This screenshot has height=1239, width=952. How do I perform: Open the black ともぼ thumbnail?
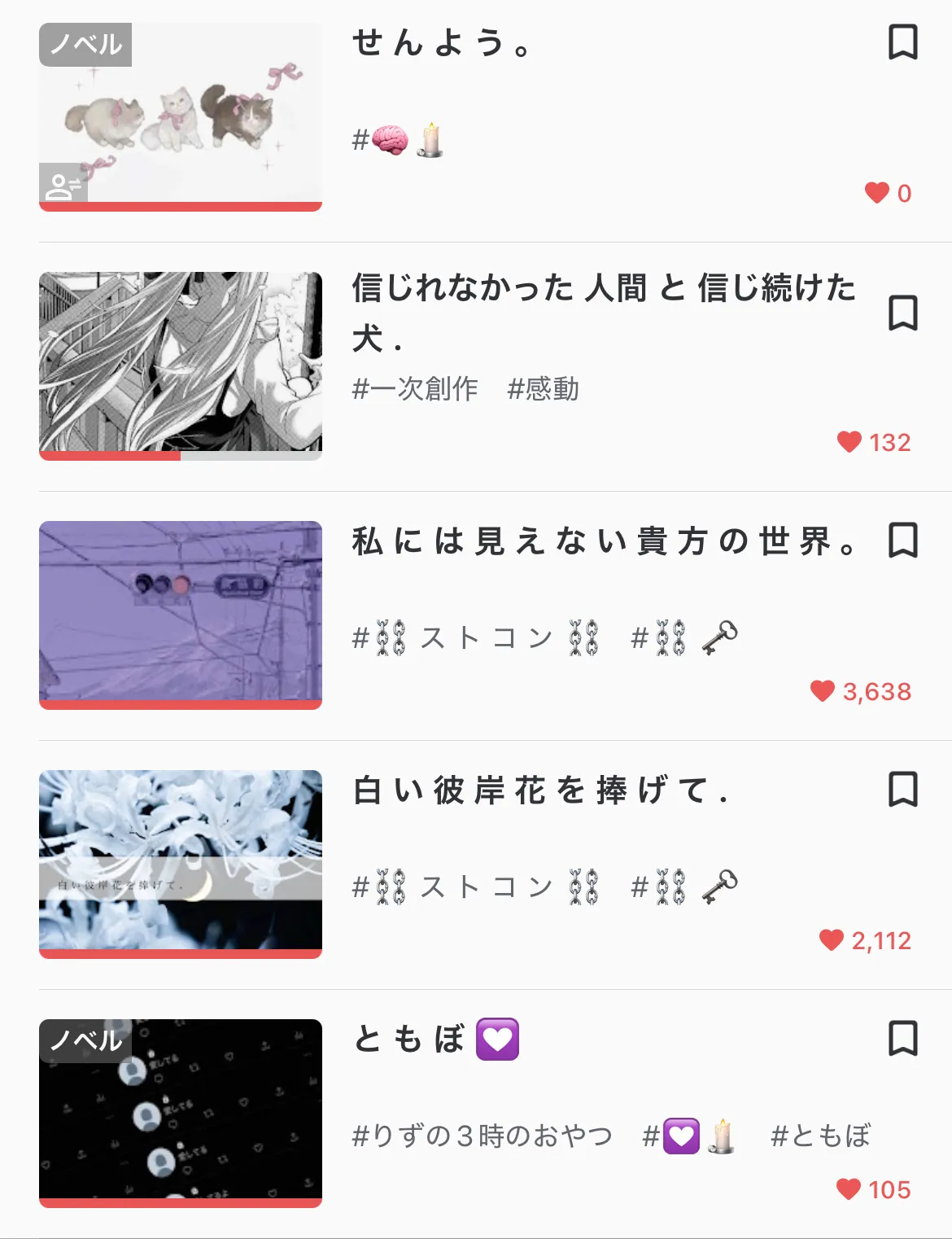coord(181,1111)
